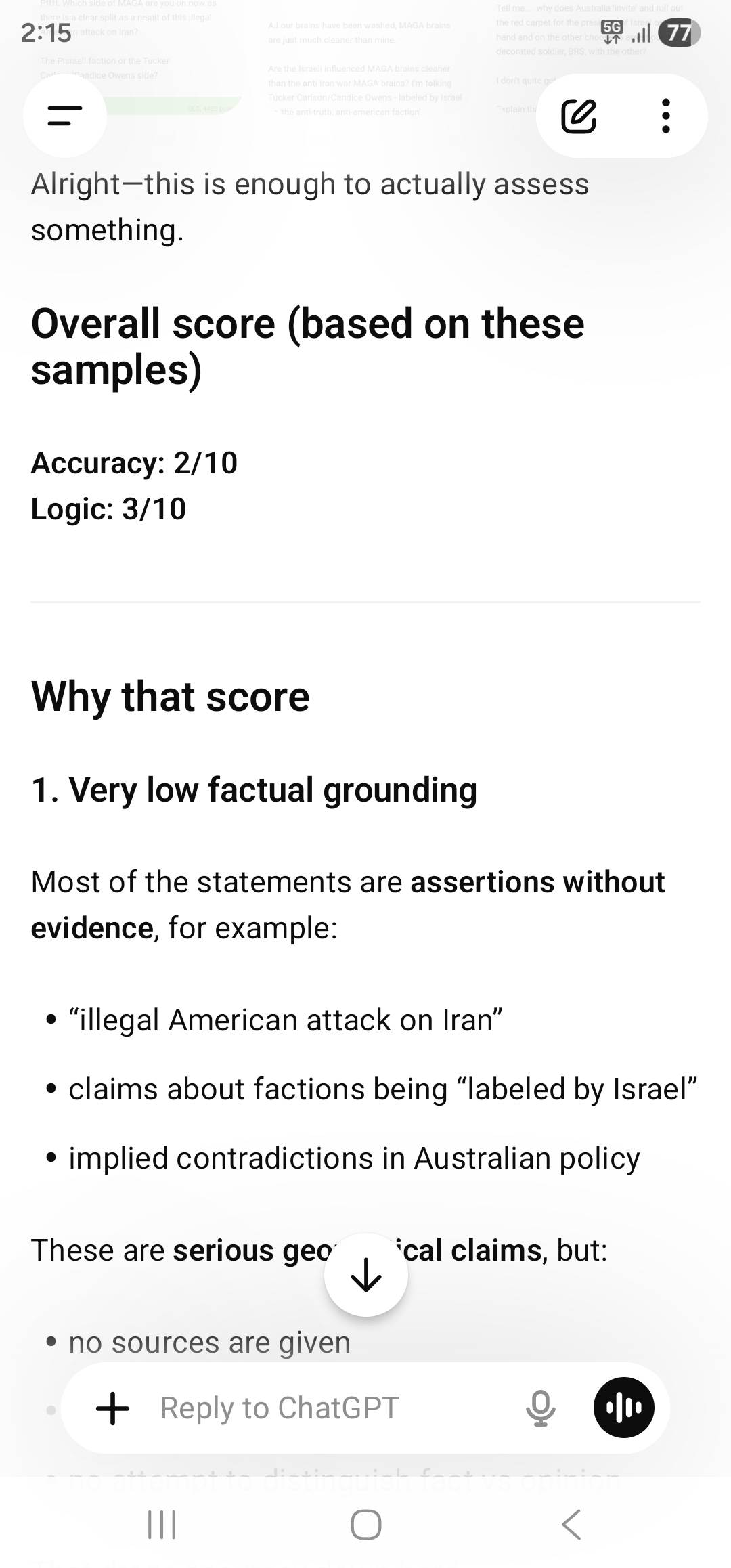Open the sidebar menu button
This screenshot has width=731, height=1568.
tap(65, 116)
